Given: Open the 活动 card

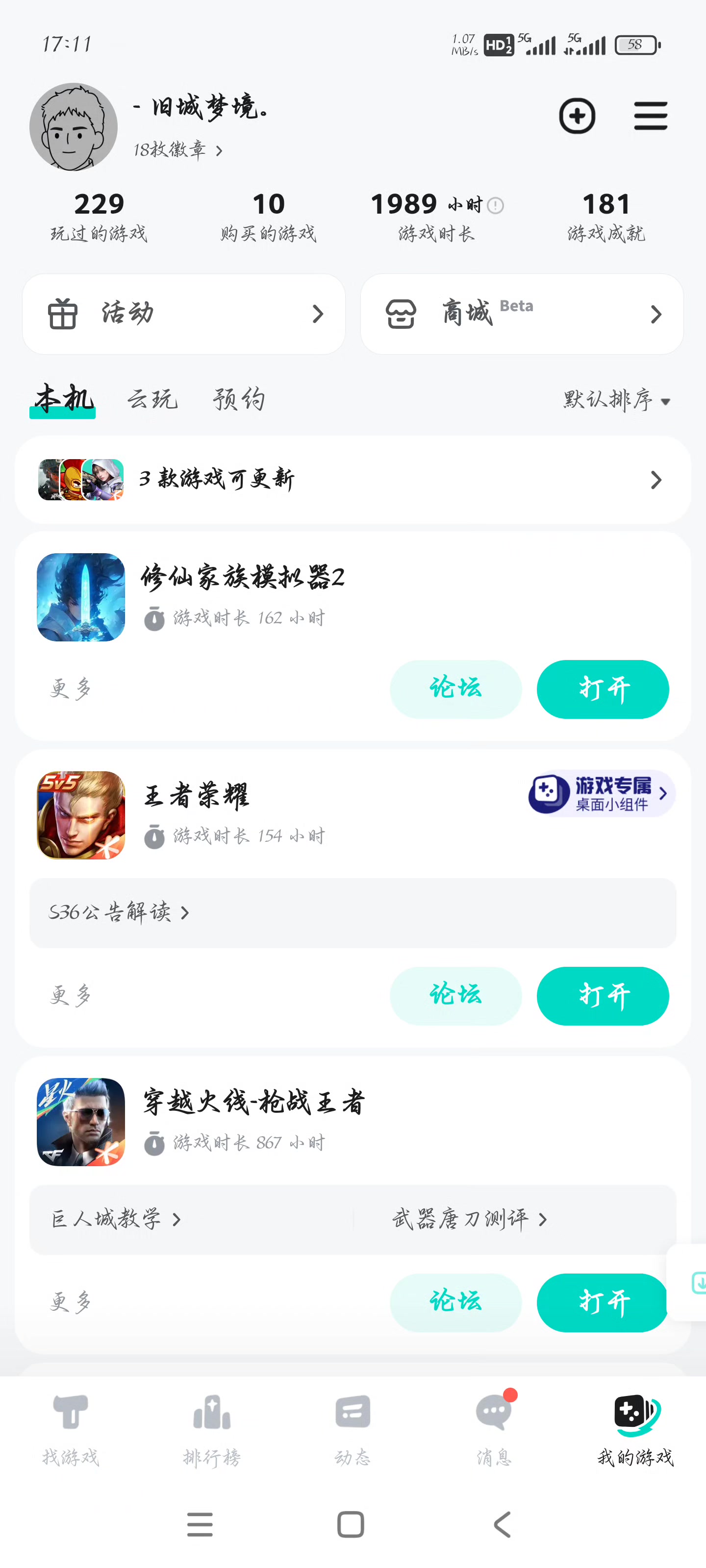Looking at the screenshot, I should (x=183, y=314).
